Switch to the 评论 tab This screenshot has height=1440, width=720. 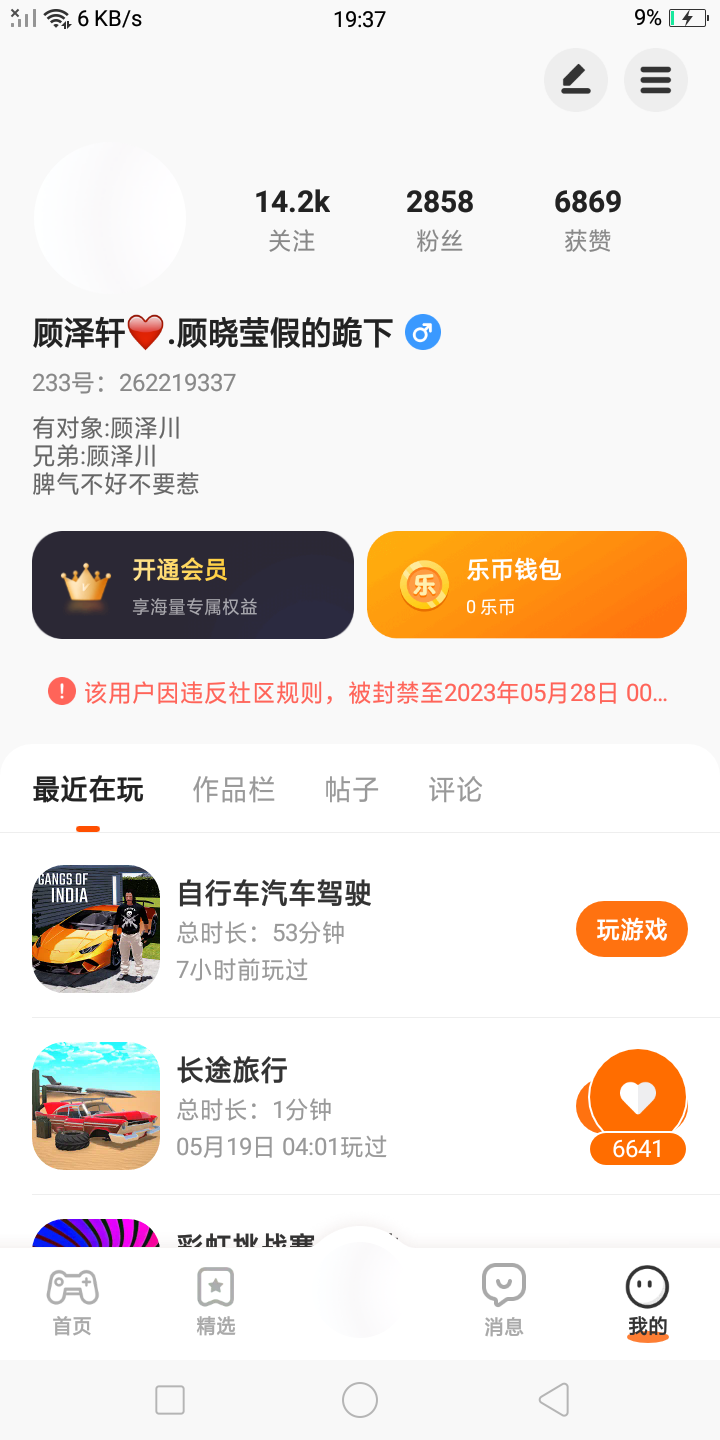[455, 790]
